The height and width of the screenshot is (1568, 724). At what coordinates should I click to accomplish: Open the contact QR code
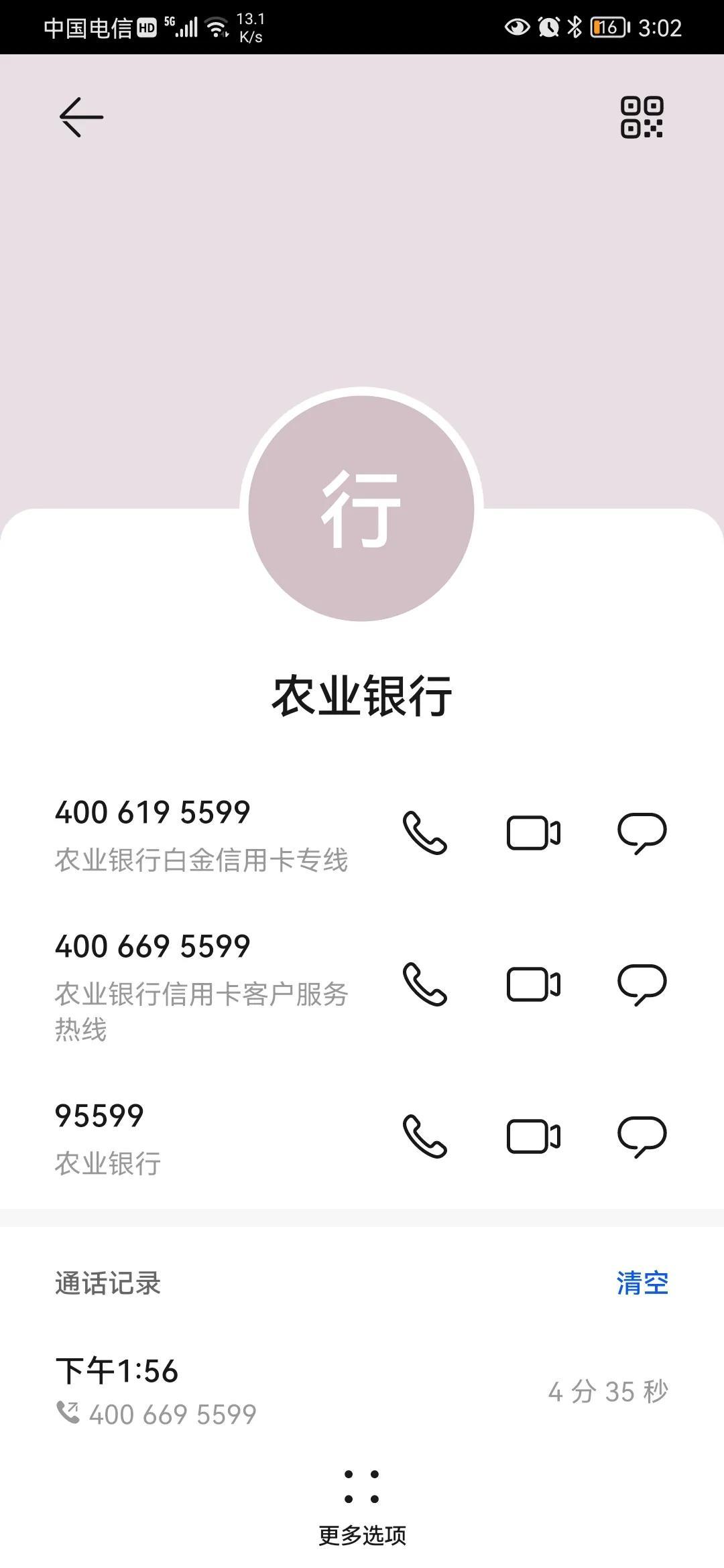642,117
